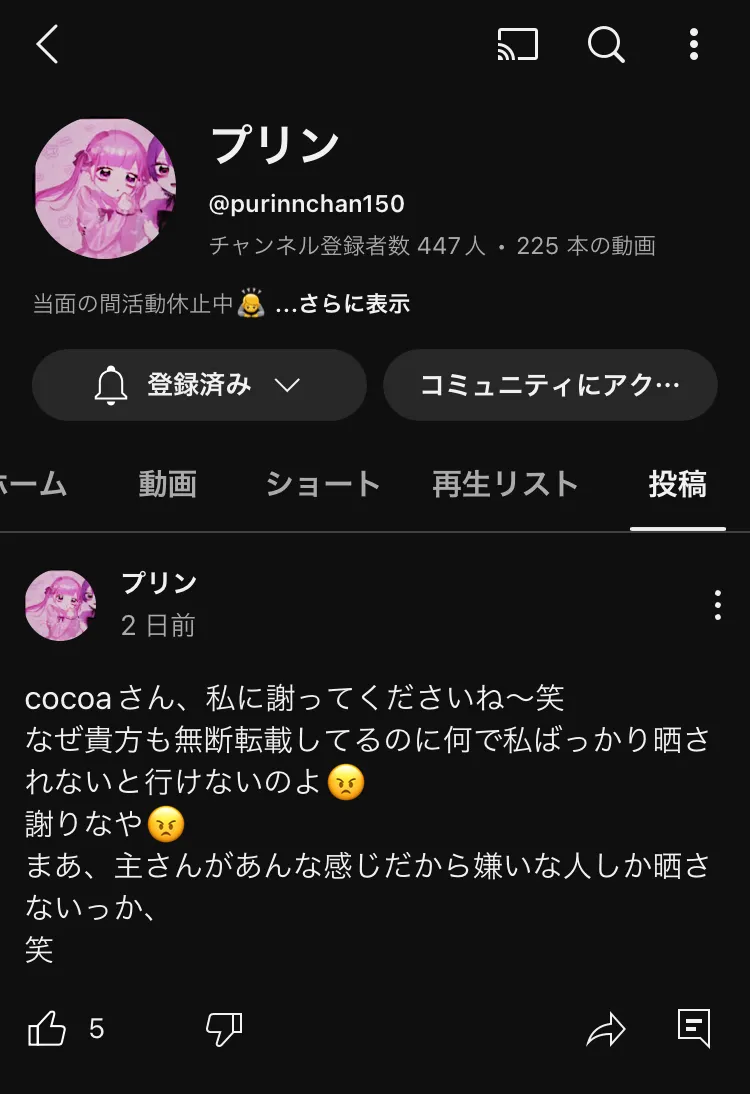Tap the コミュニティにアク… button

[550, 385]
